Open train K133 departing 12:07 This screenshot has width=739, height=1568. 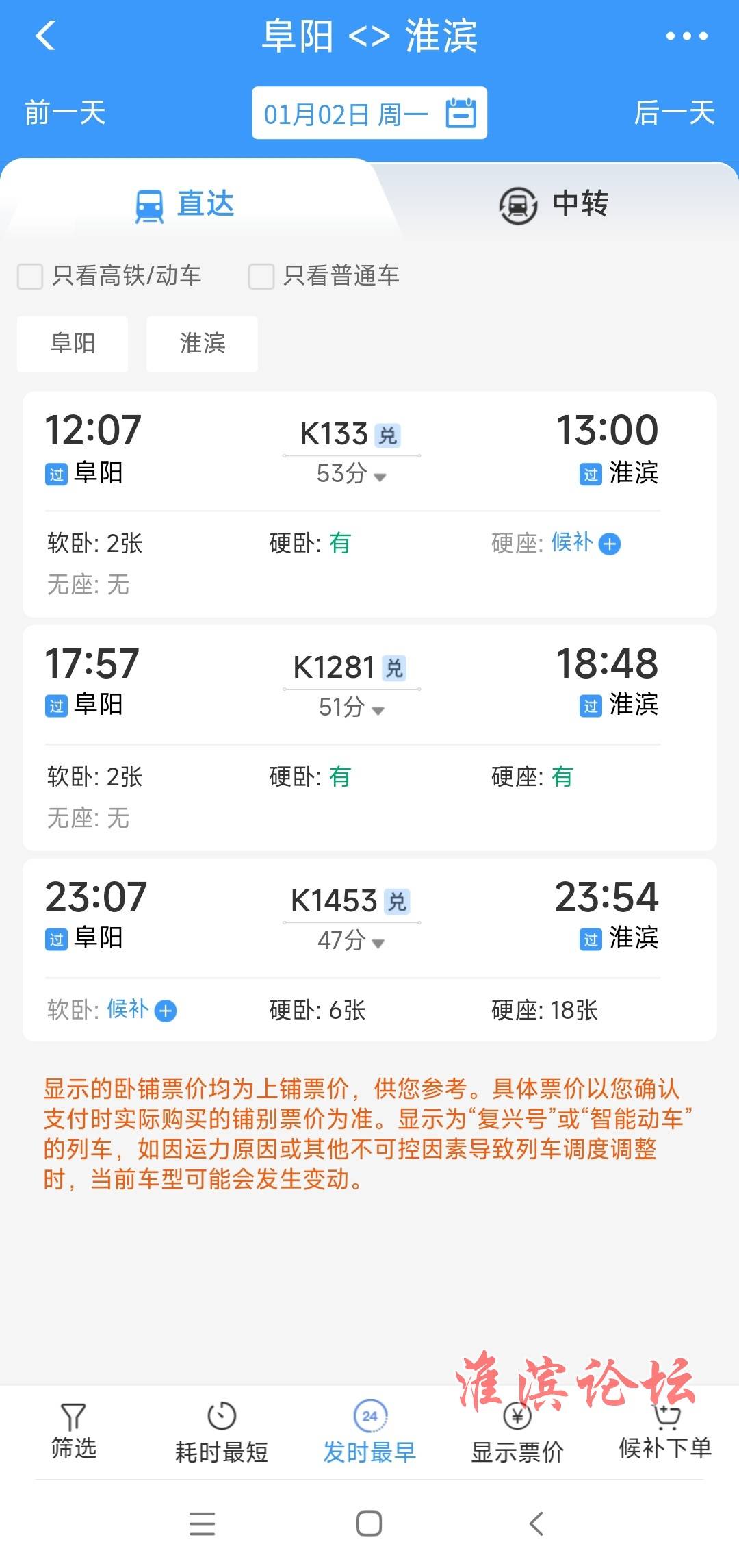click(369, 505)
